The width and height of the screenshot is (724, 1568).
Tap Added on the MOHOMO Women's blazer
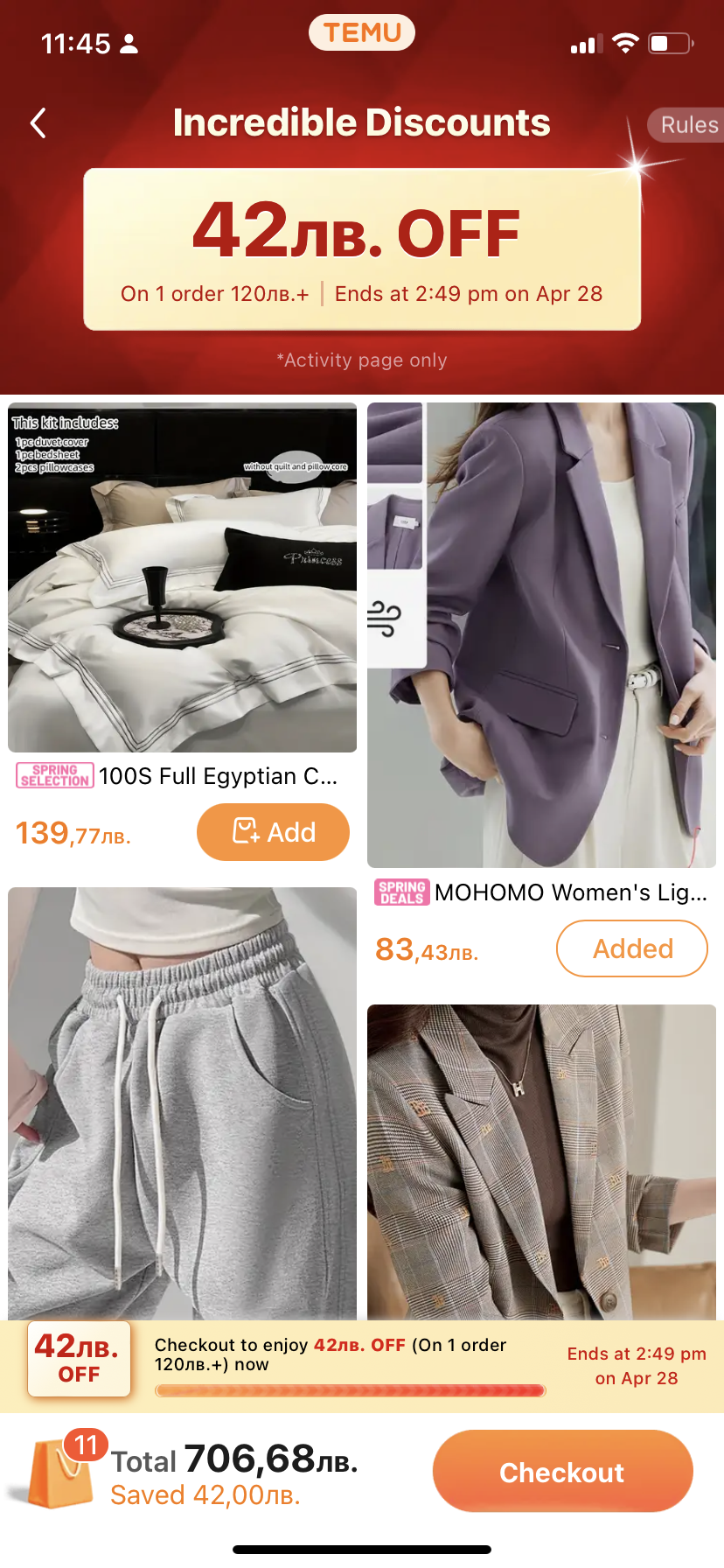coord(632,948)
